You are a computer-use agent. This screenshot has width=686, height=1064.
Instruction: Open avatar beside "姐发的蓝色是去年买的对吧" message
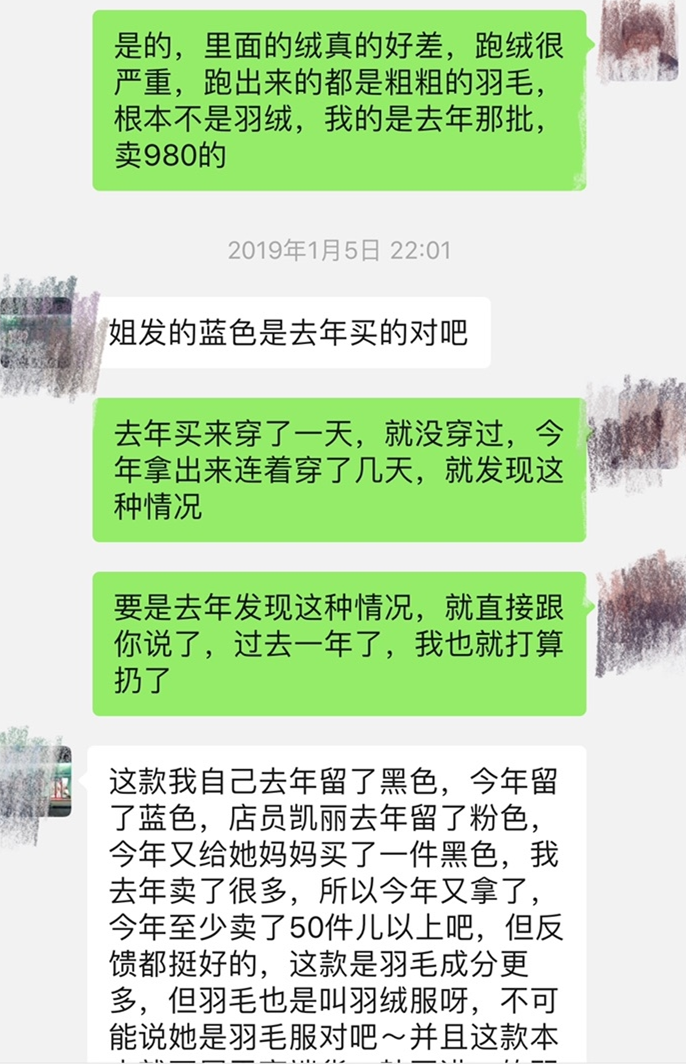38,333
